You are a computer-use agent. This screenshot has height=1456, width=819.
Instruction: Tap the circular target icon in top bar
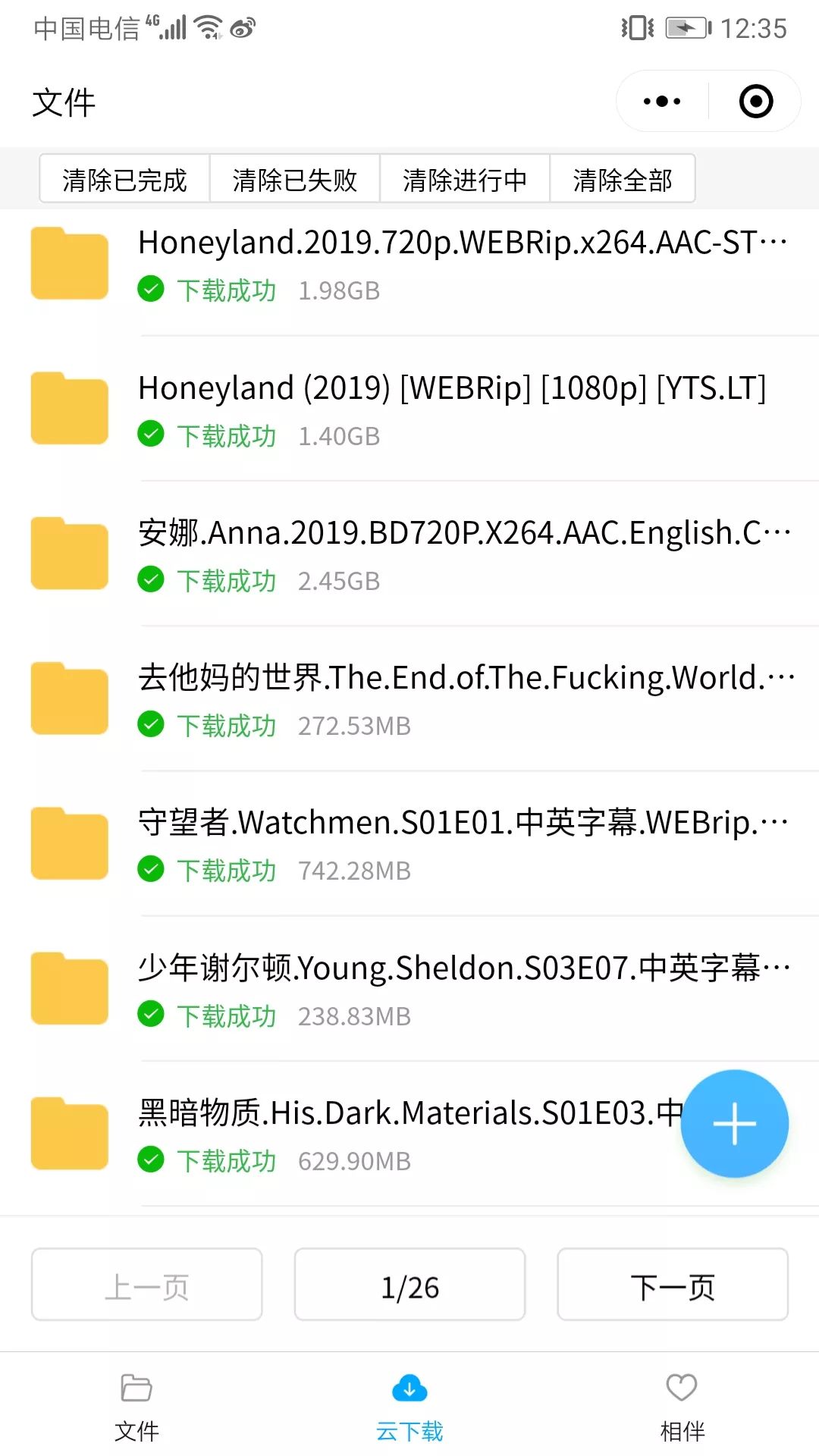click(755, 101)
